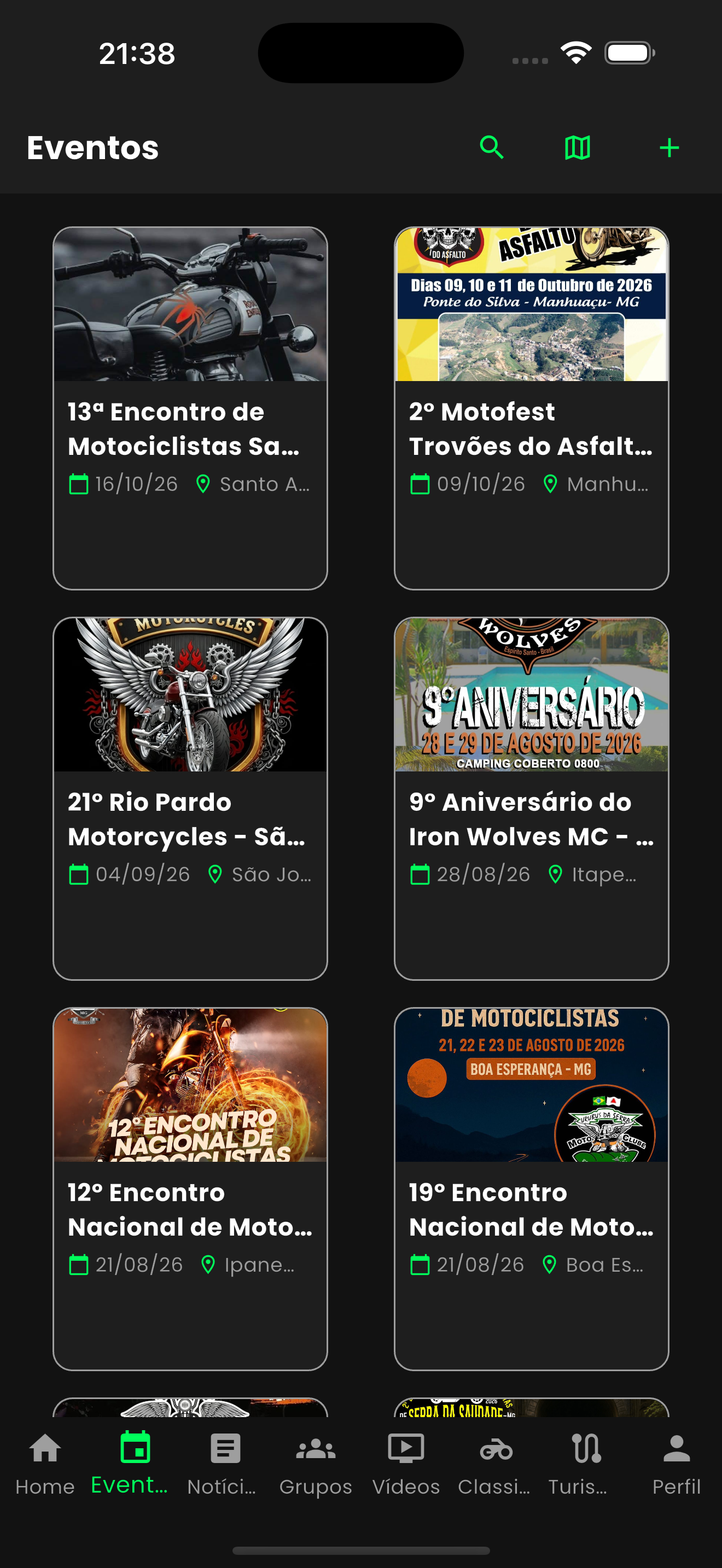Tap the location pin on 2° Motofest card
722x1568 pixels.
pyautogui.click(x=550, y=483)
